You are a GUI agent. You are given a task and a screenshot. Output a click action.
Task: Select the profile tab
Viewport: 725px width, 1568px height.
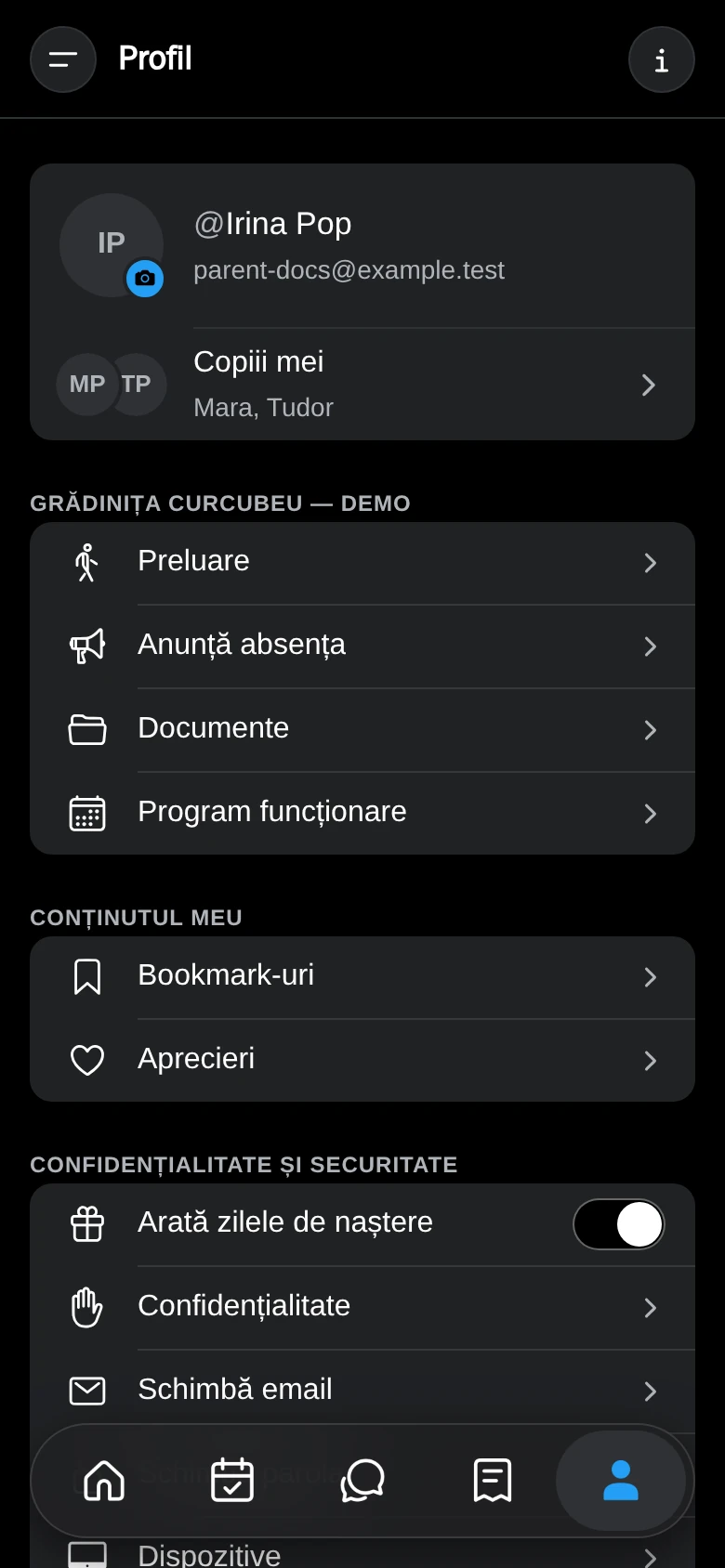621,1481
